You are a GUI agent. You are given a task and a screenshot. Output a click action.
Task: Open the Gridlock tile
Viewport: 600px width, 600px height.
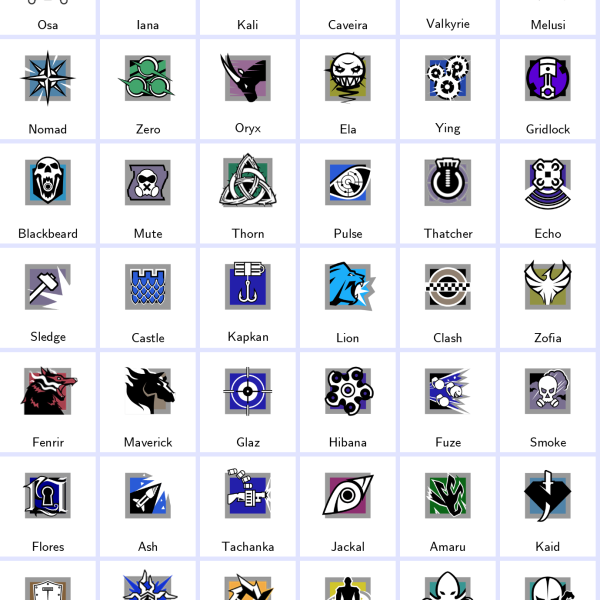point(548,88)
